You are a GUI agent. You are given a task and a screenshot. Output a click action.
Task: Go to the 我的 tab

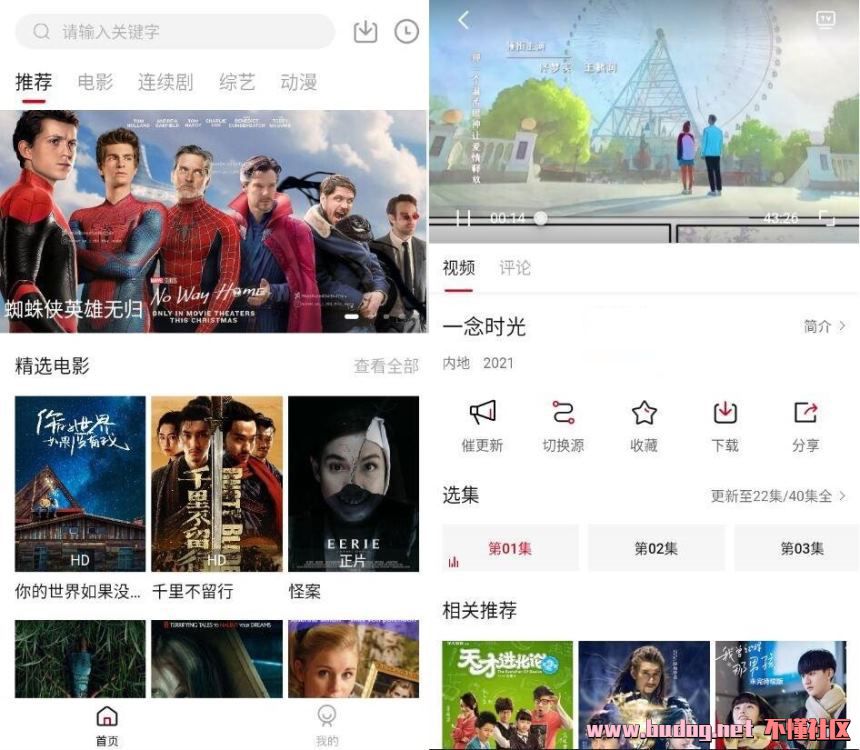326,723
